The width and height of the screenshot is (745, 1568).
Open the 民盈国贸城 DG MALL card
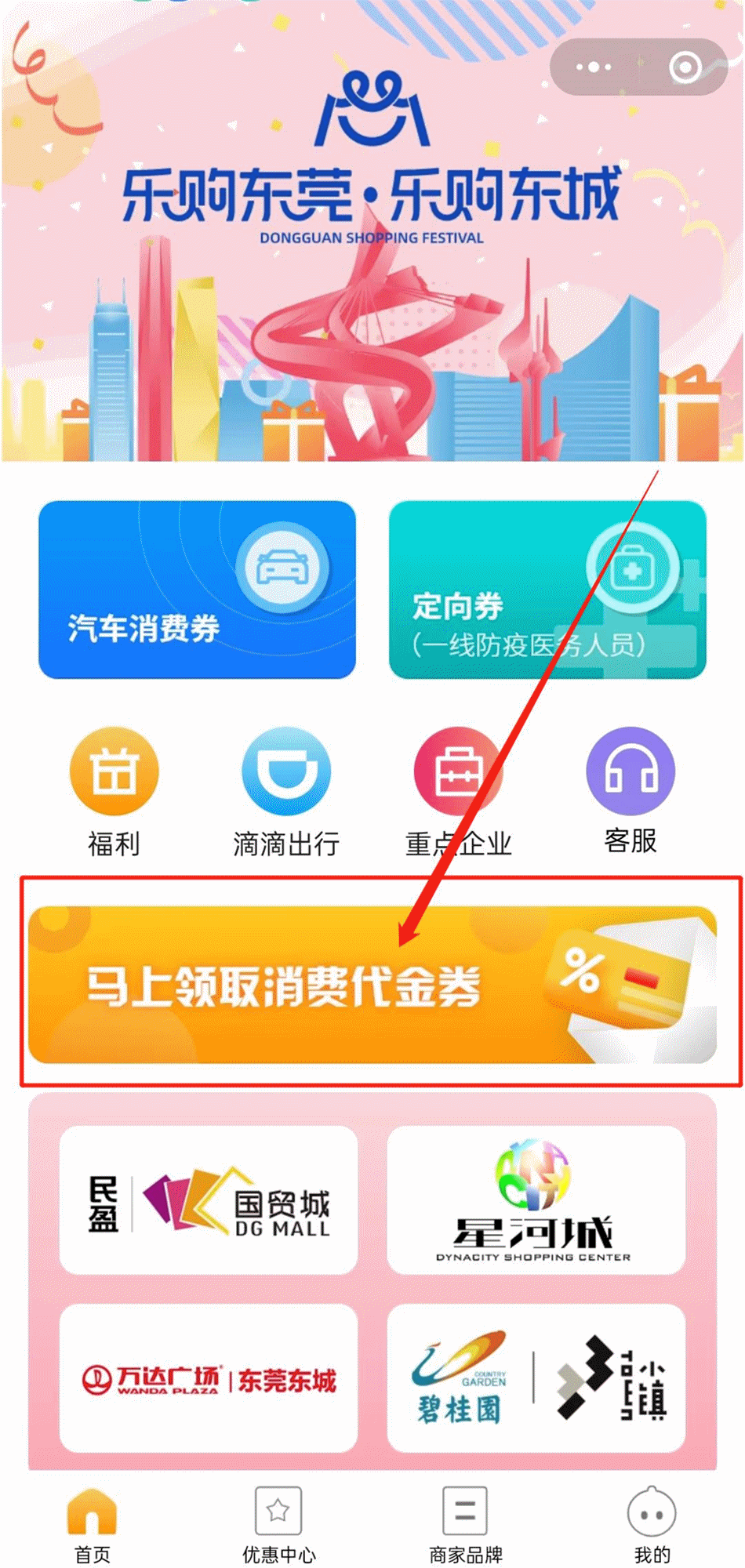point(209,1200)
